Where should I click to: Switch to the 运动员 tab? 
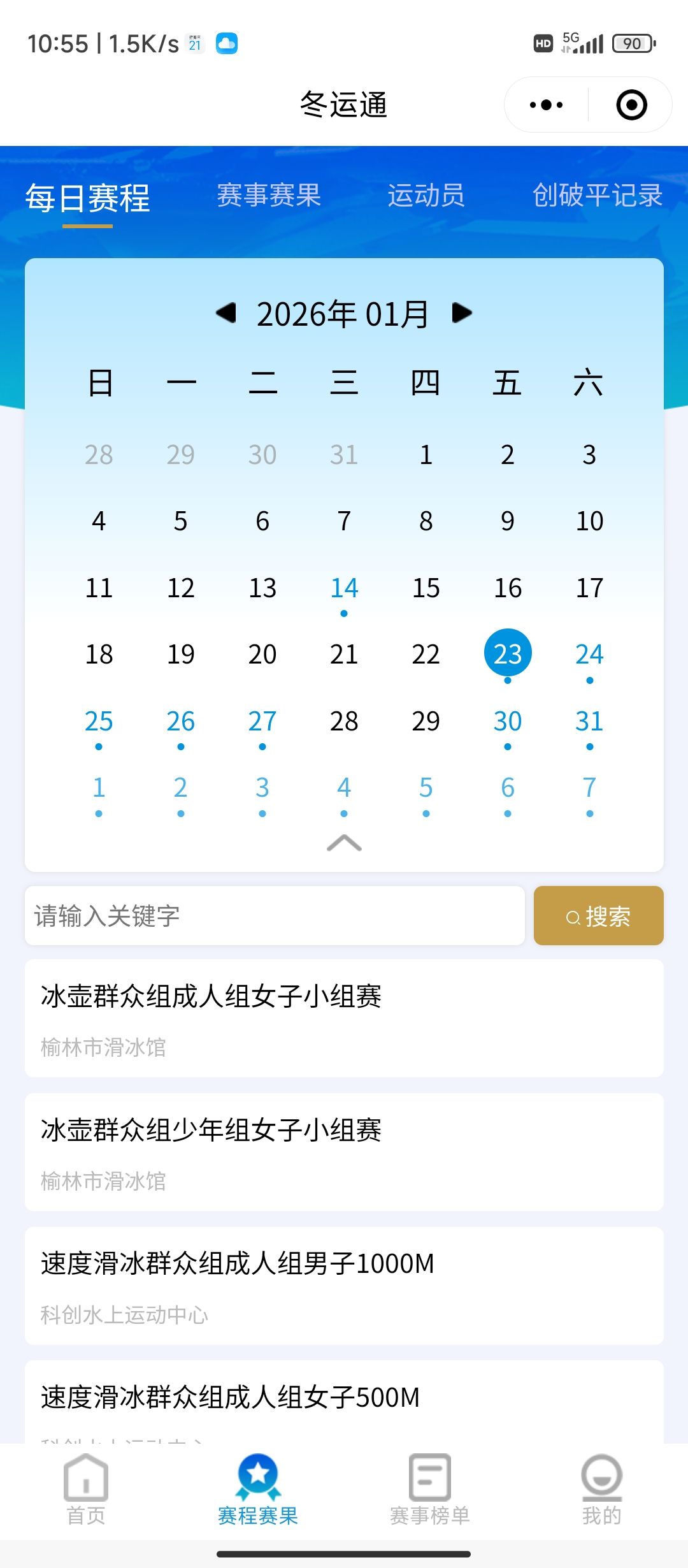pos(426,195)
